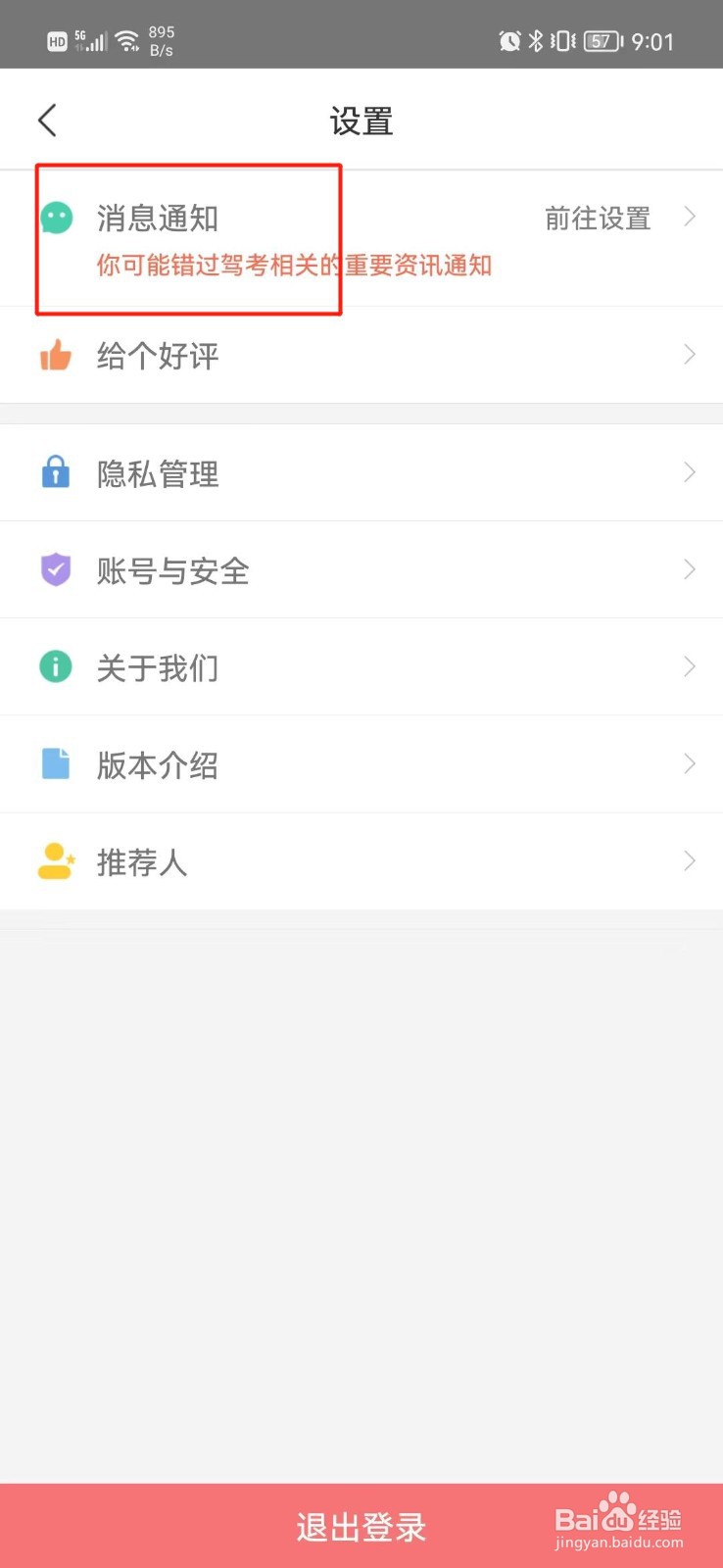Image resolution: width=723 pixels, height=1568 pixels.
Task: Tap 退出登录 to log out
Action: point(361,1526)
